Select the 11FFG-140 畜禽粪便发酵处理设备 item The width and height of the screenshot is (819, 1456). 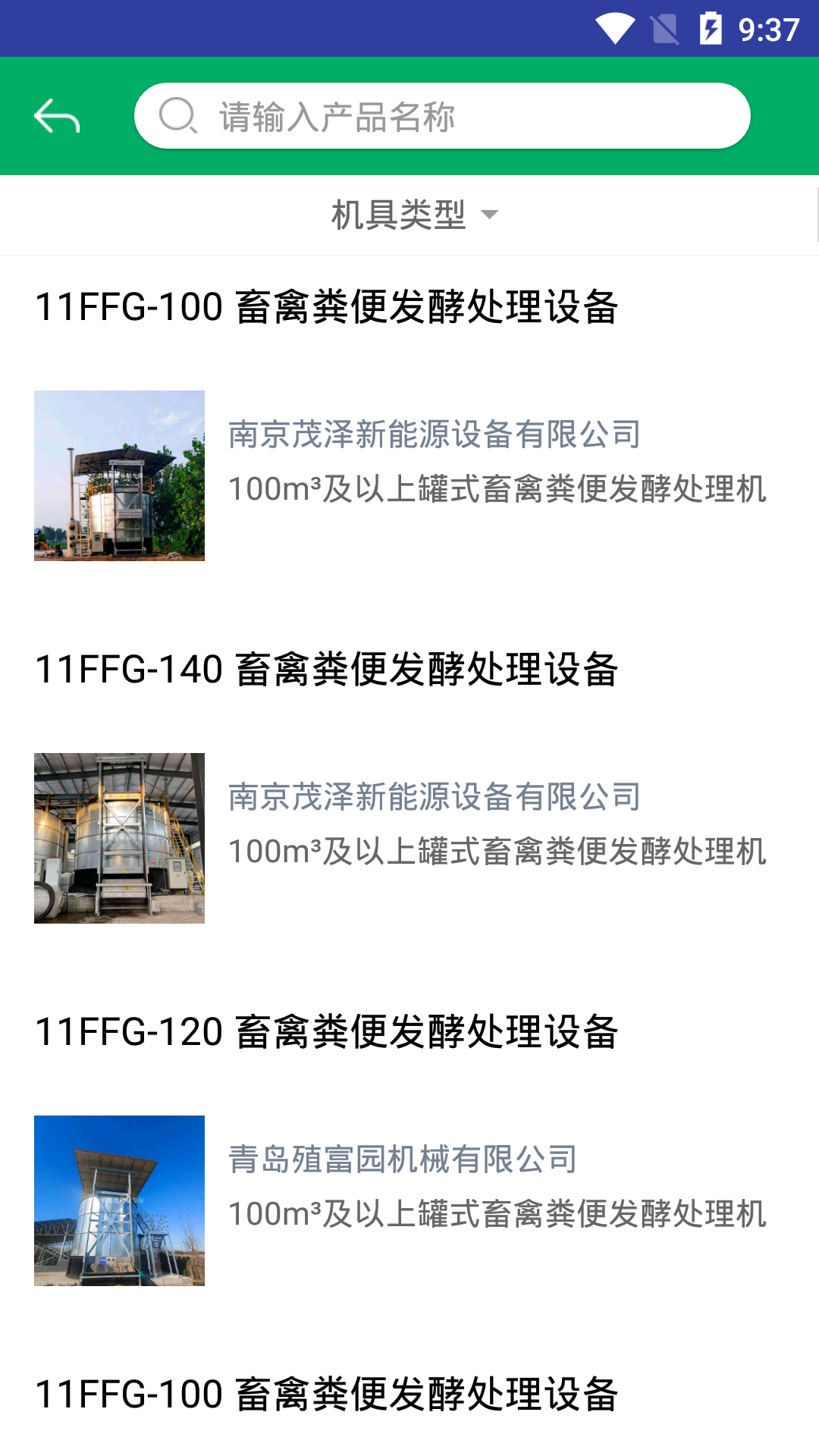(328, 669)
